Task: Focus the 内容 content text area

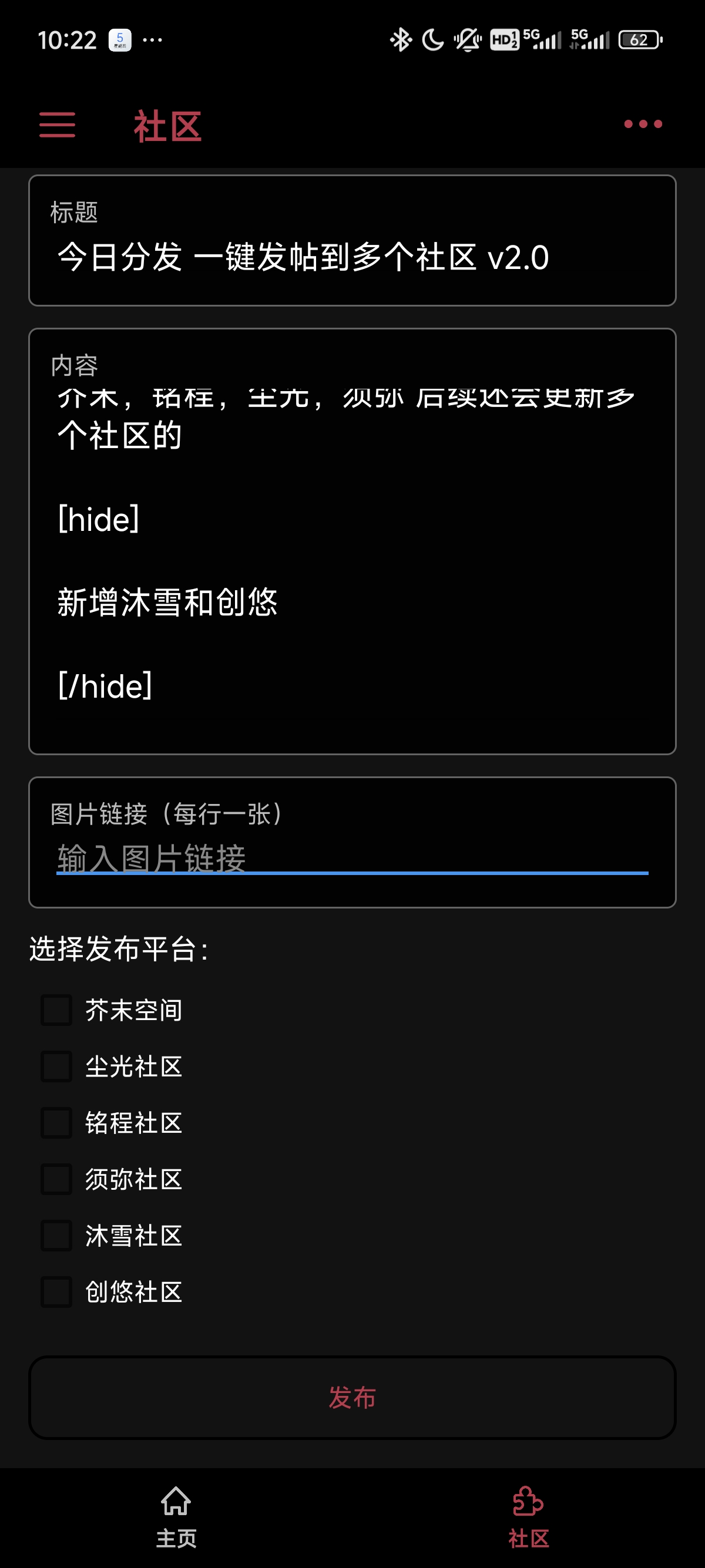Action: click(x=352, y=541)
